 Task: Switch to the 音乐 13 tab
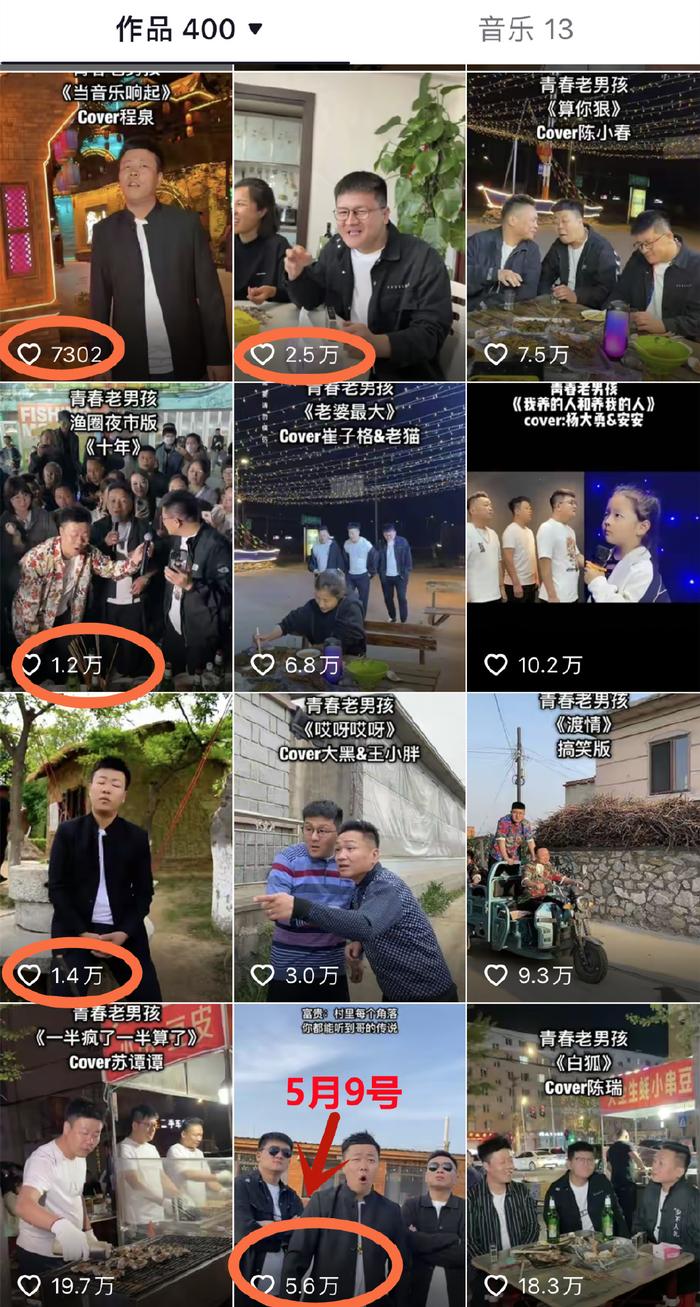526,30
